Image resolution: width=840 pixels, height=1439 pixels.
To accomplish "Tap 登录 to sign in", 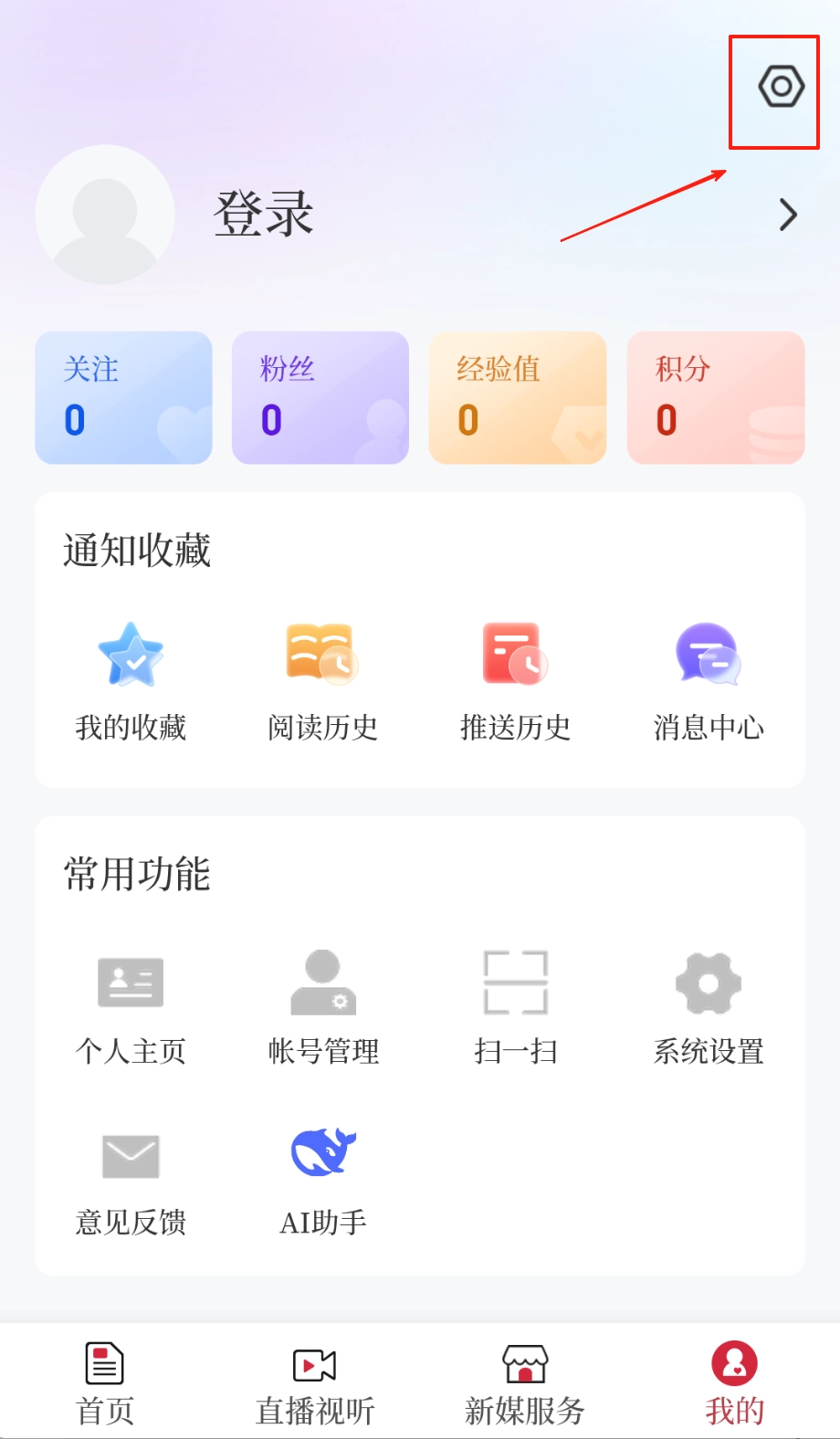I will (264, 215).
